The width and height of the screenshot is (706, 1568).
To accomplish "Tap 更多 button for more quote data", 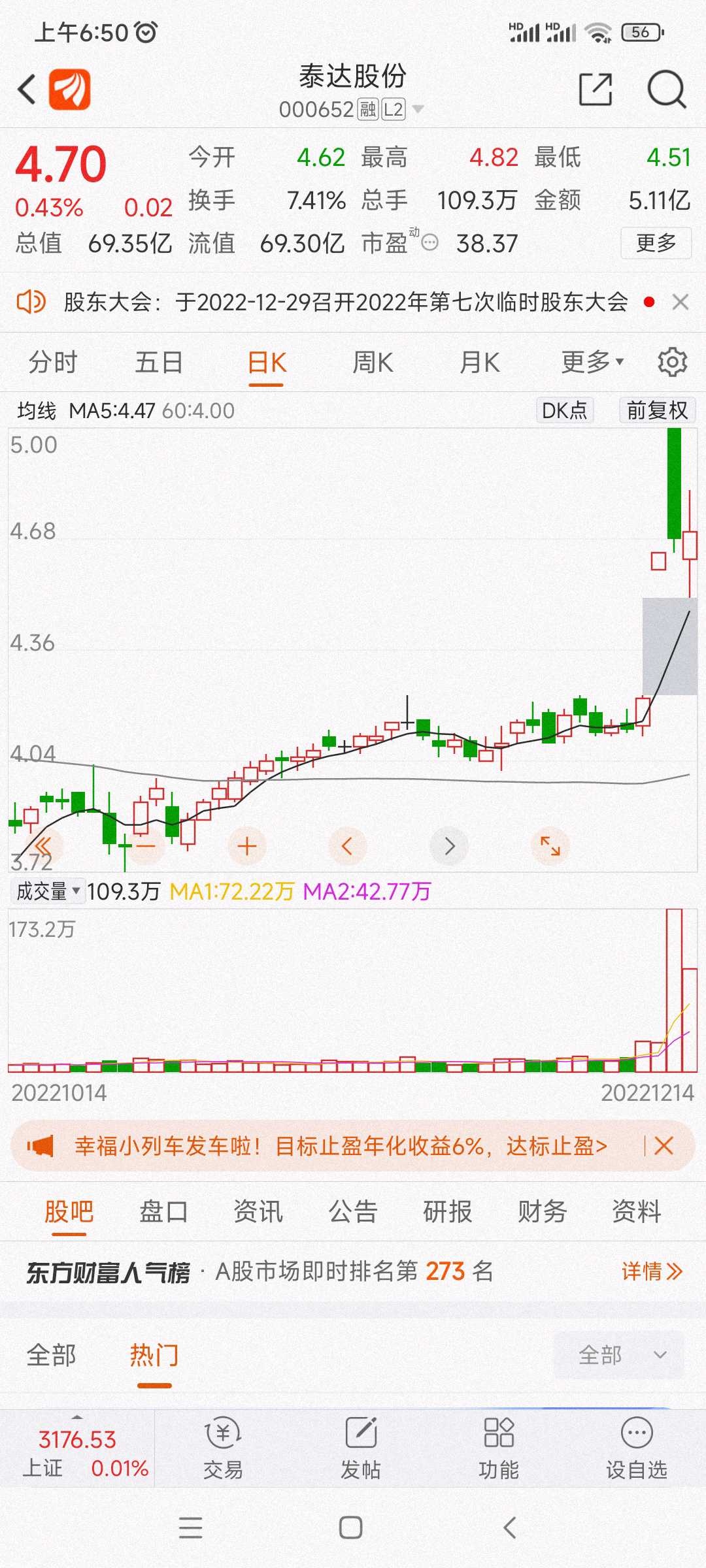I will [656, 243].
